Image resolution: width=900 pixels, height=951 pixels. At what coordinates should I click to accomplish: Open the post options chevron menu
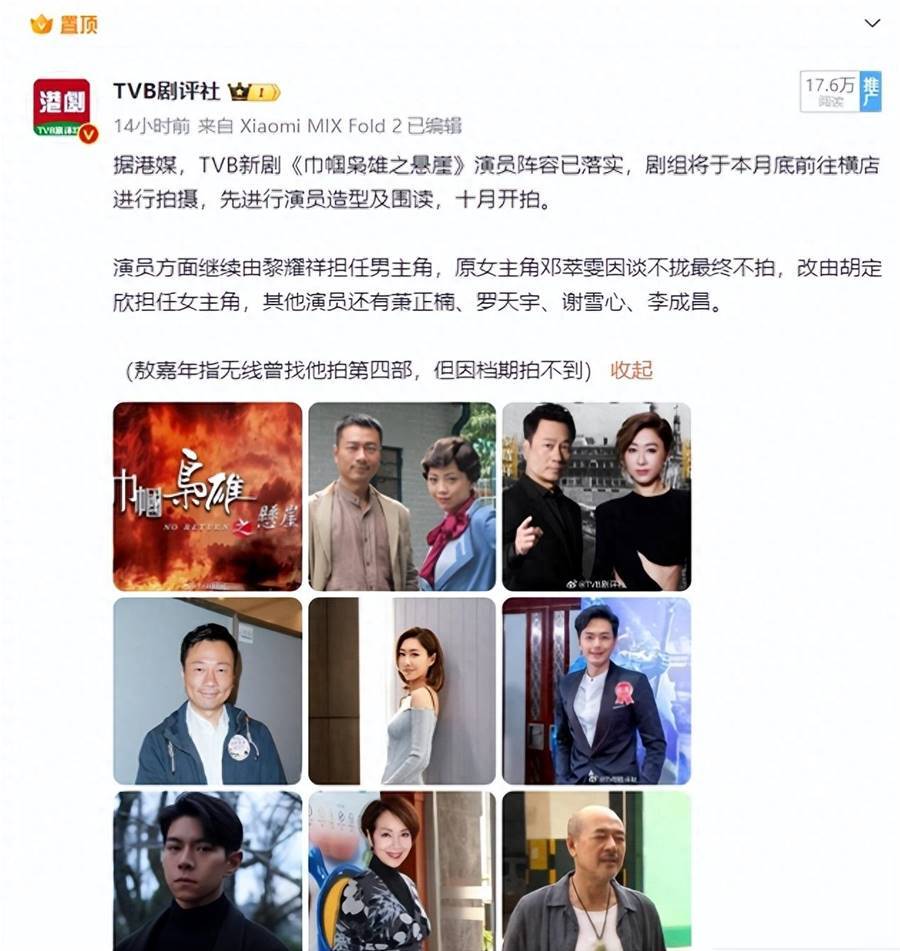pyautogui.click(x=872, y=23)
